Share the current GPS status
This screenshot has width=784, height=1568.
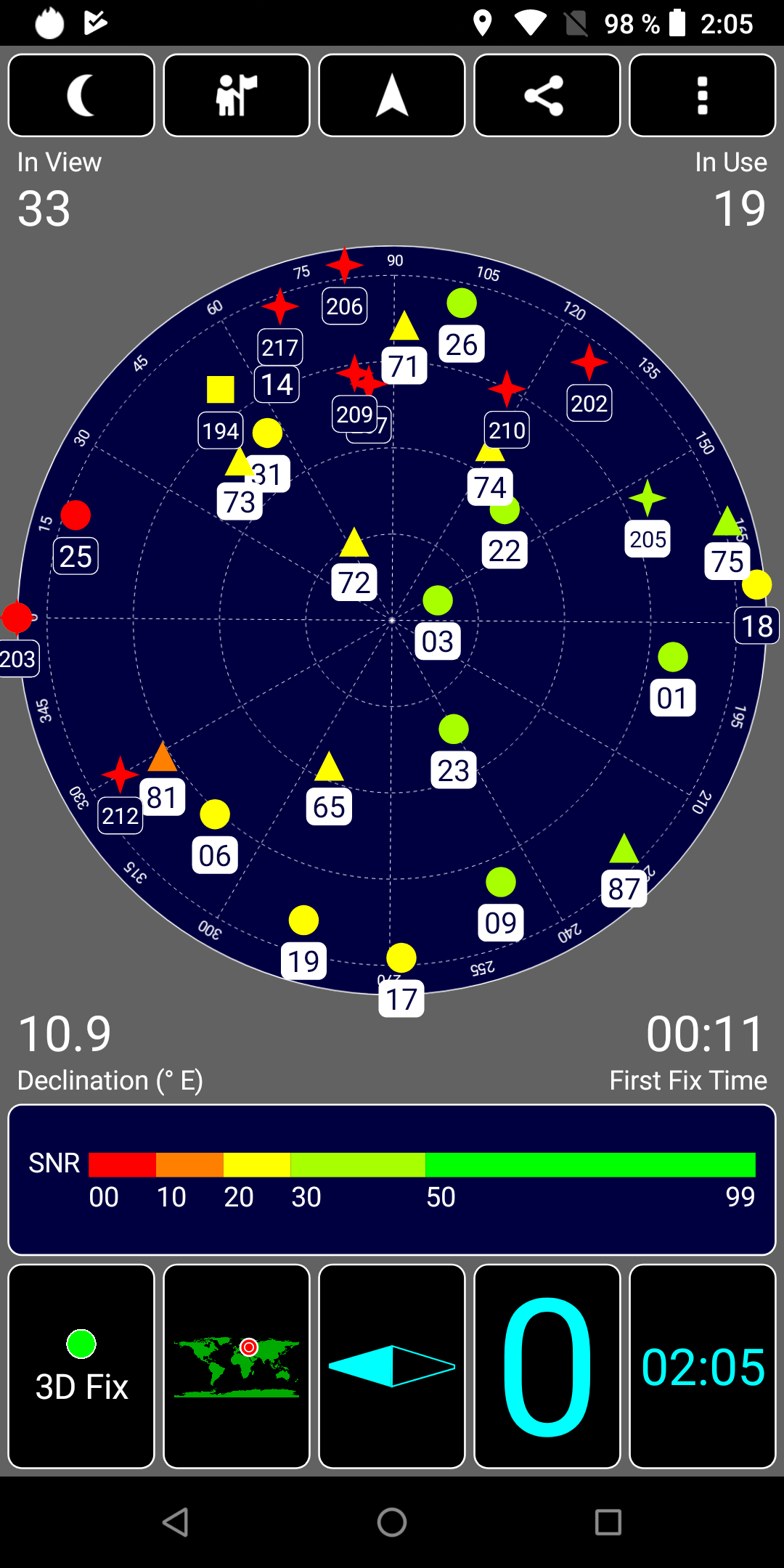547,95
